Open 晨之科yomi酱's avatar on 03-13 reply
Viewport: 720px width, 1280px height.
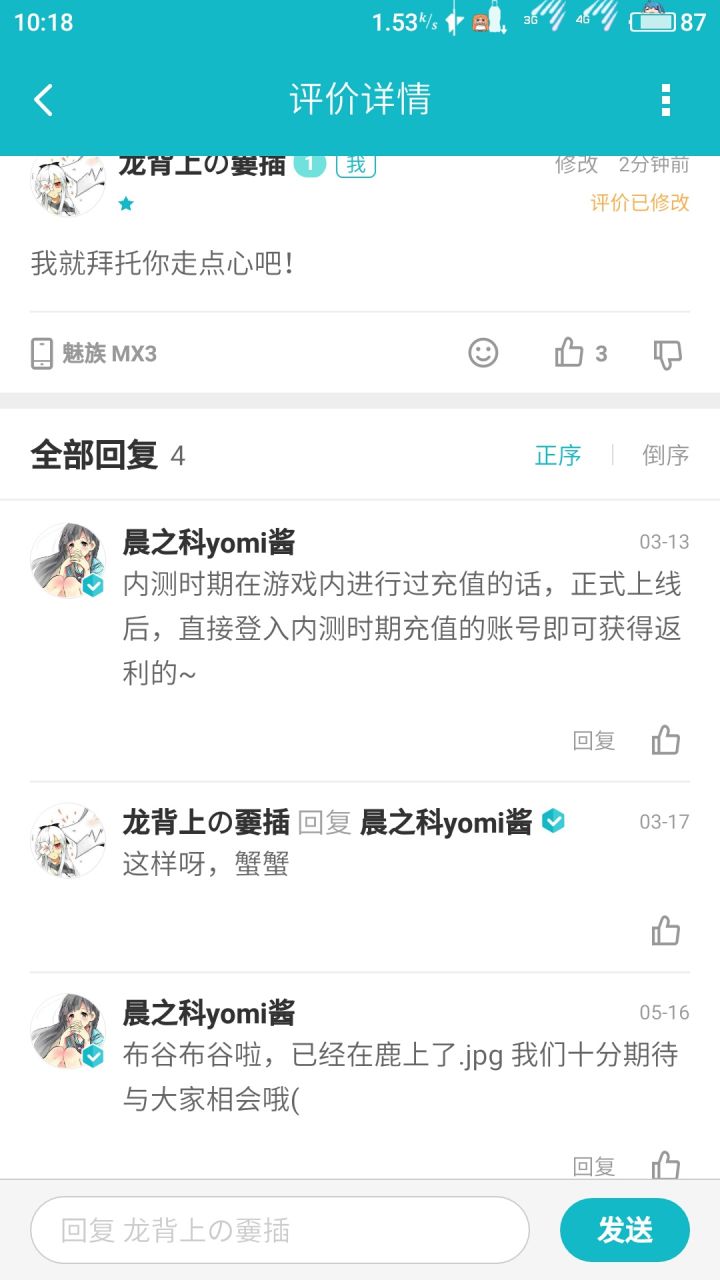click(x=68, y=560)
